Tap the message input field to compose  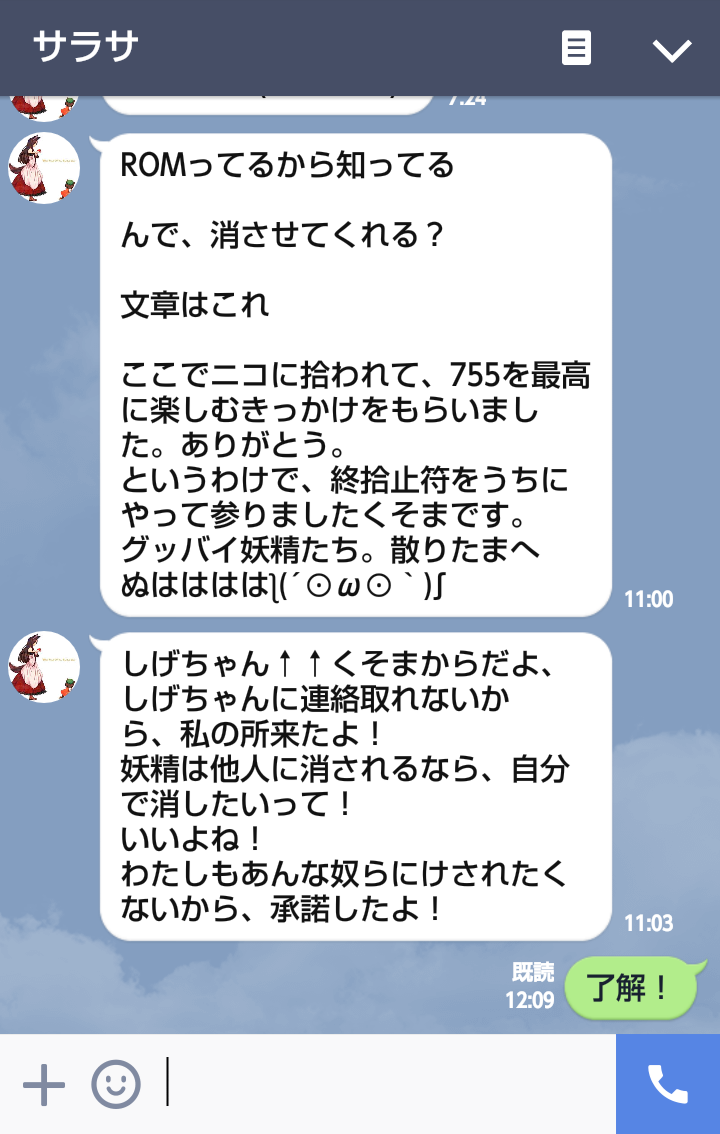click(x=350, y=1083)
